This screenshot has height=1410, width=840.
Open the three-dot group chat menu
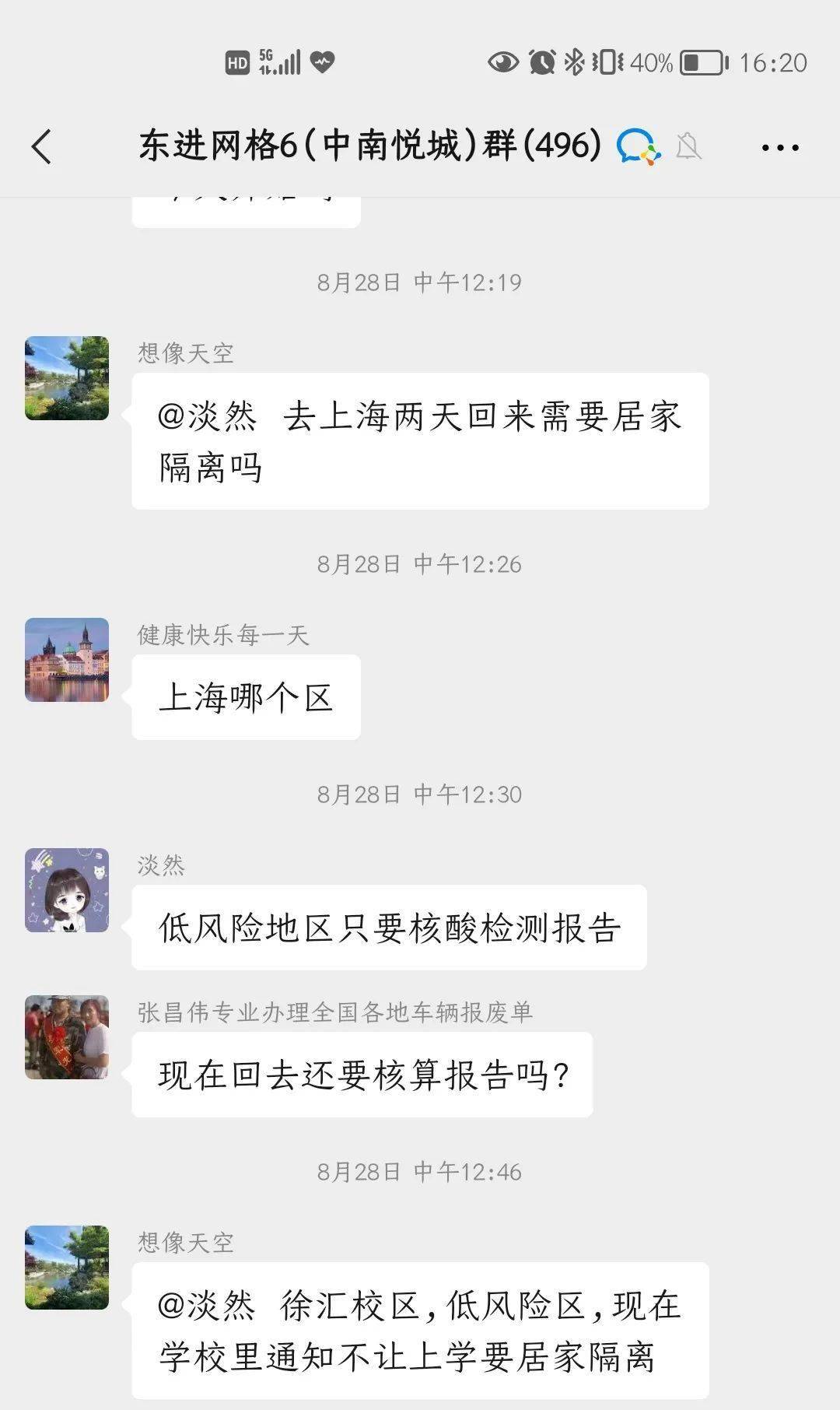(779, 147)
